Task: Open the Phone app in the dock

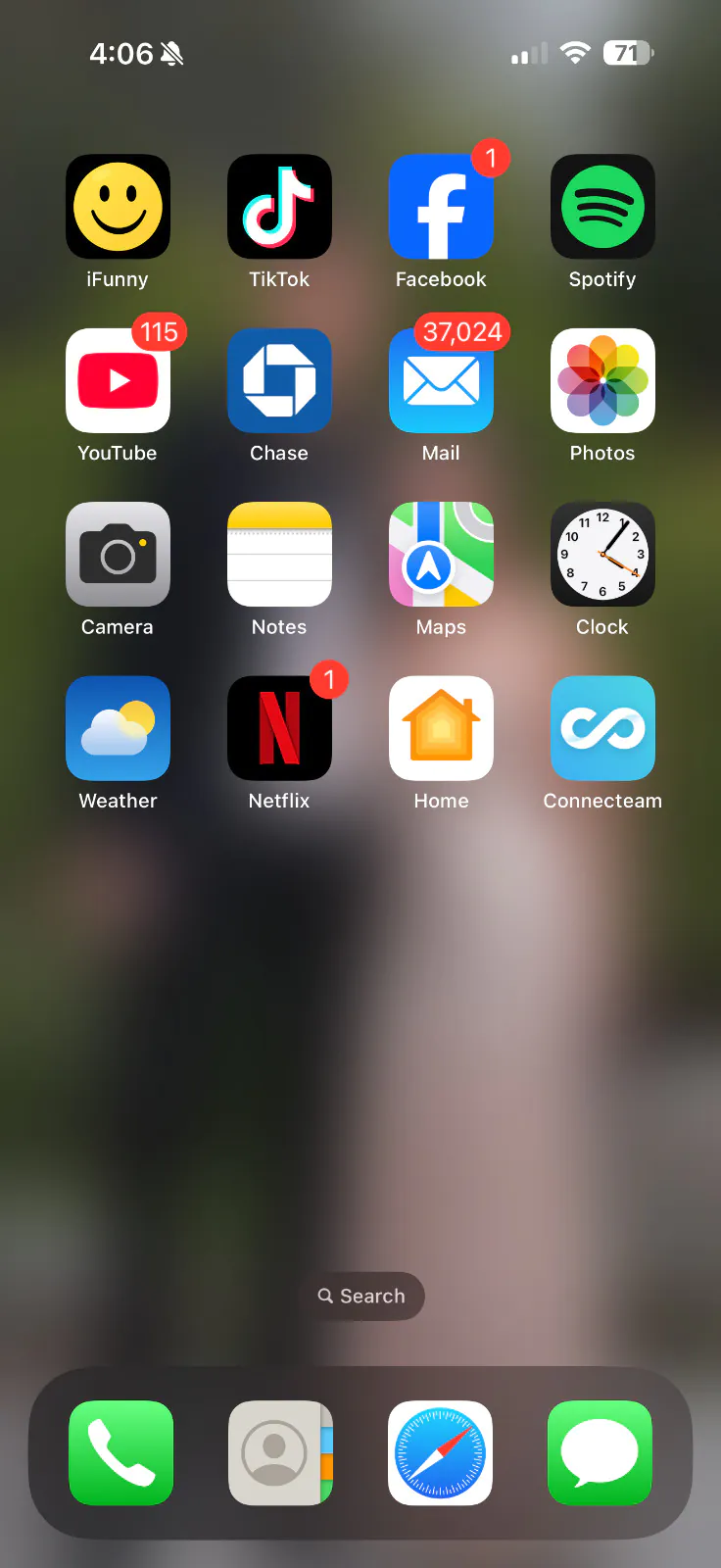Action: tap(121, 1452)
